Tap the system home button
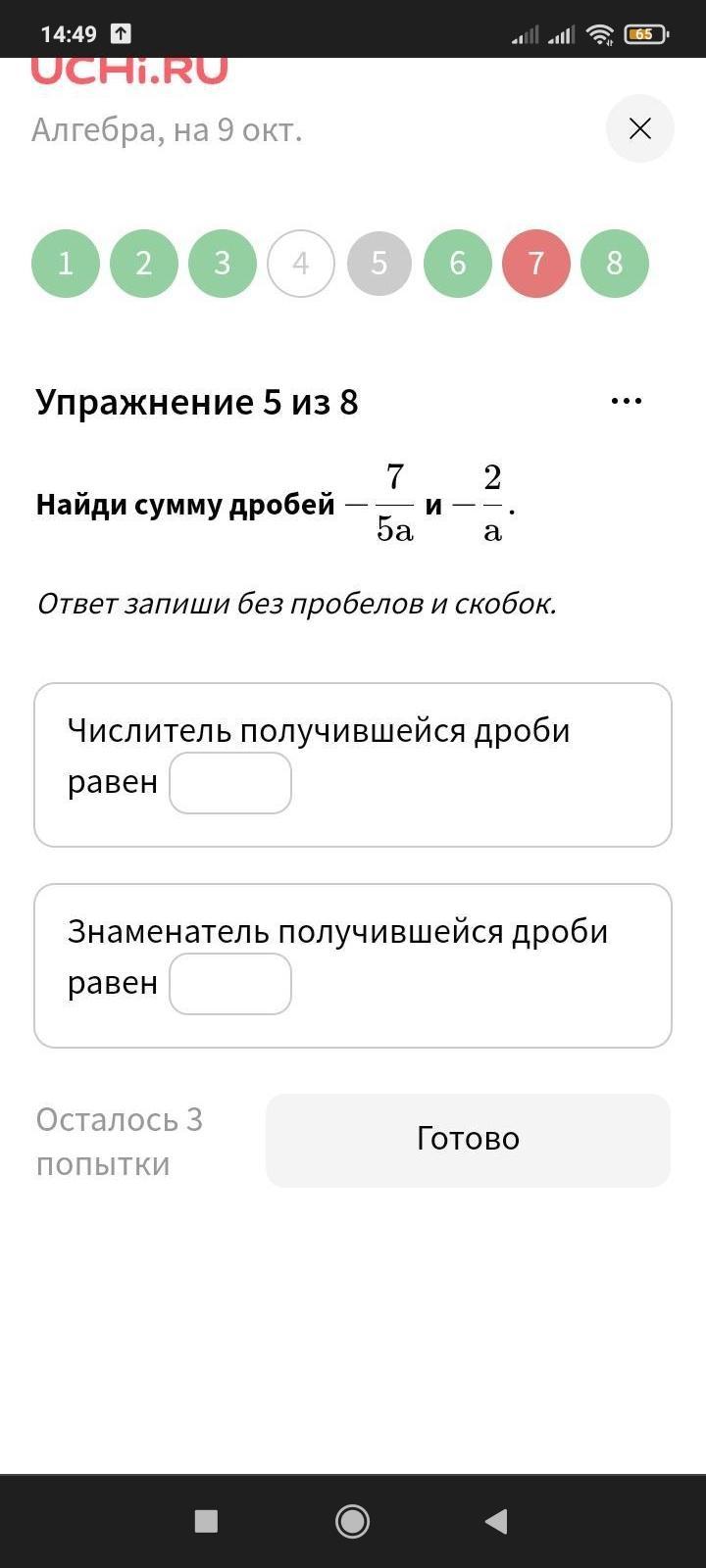706x1568 pixels. click(352, 1520)
